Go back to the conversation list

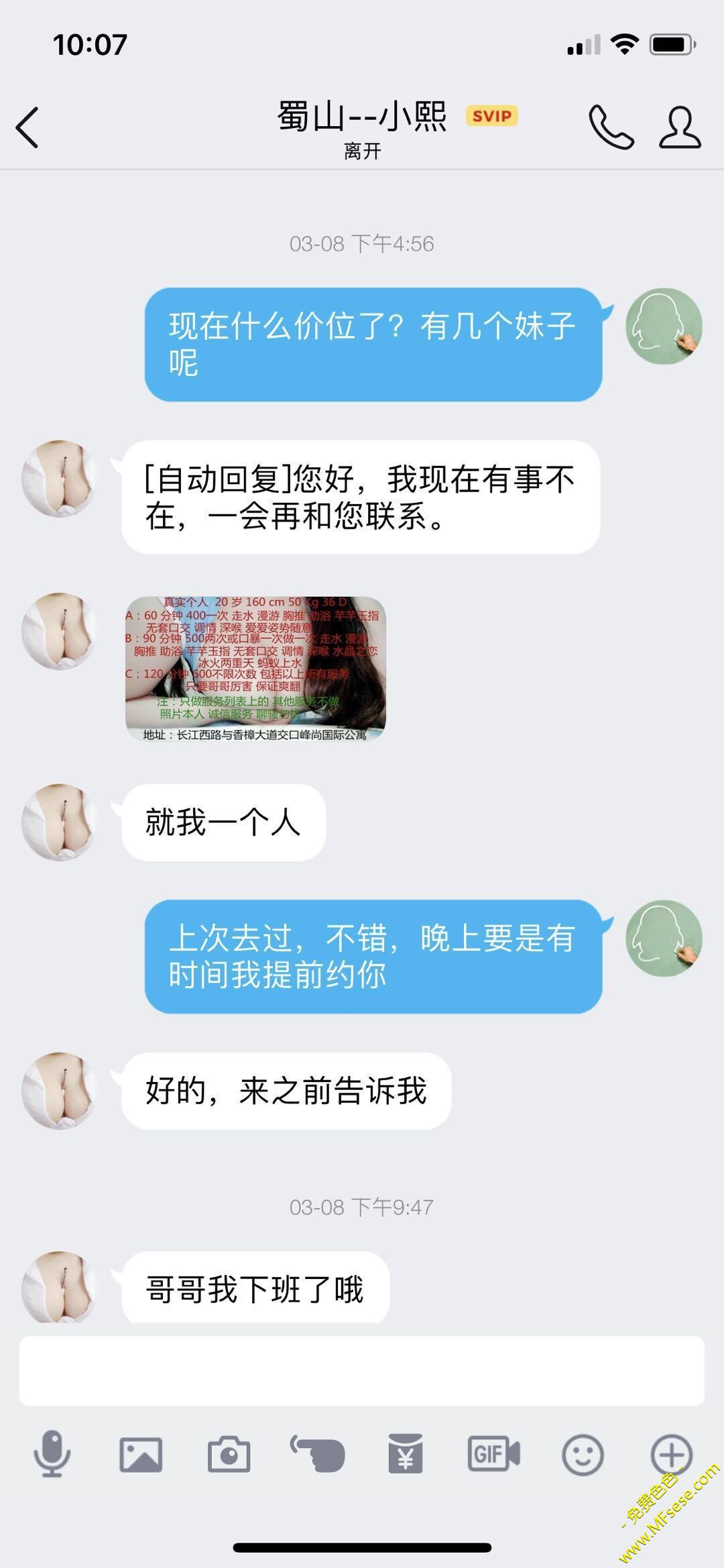coord(28,127)
